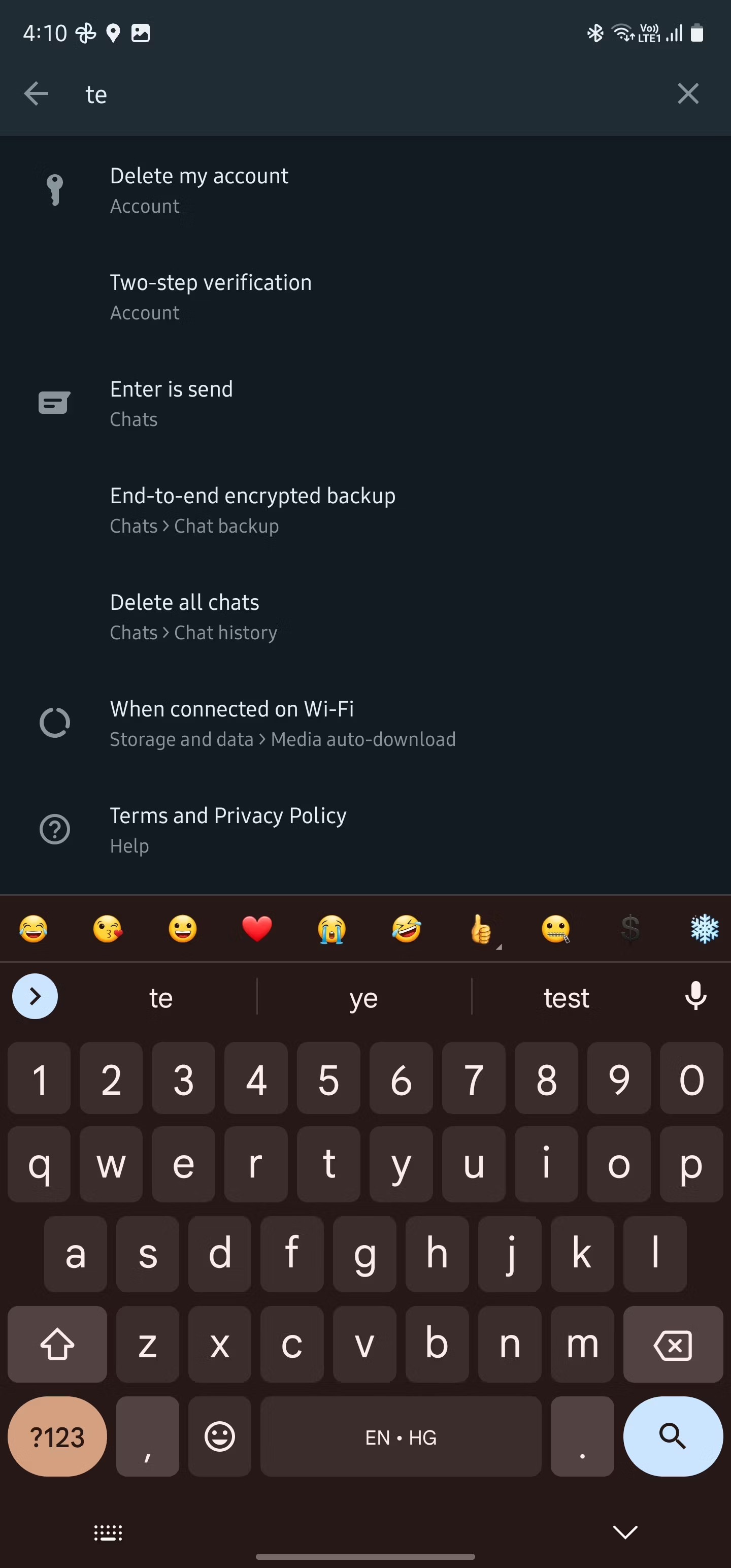Hide the keyboard with the down chevron
The width and height of the screenshot is (731, 1568).
(625, 1531)
